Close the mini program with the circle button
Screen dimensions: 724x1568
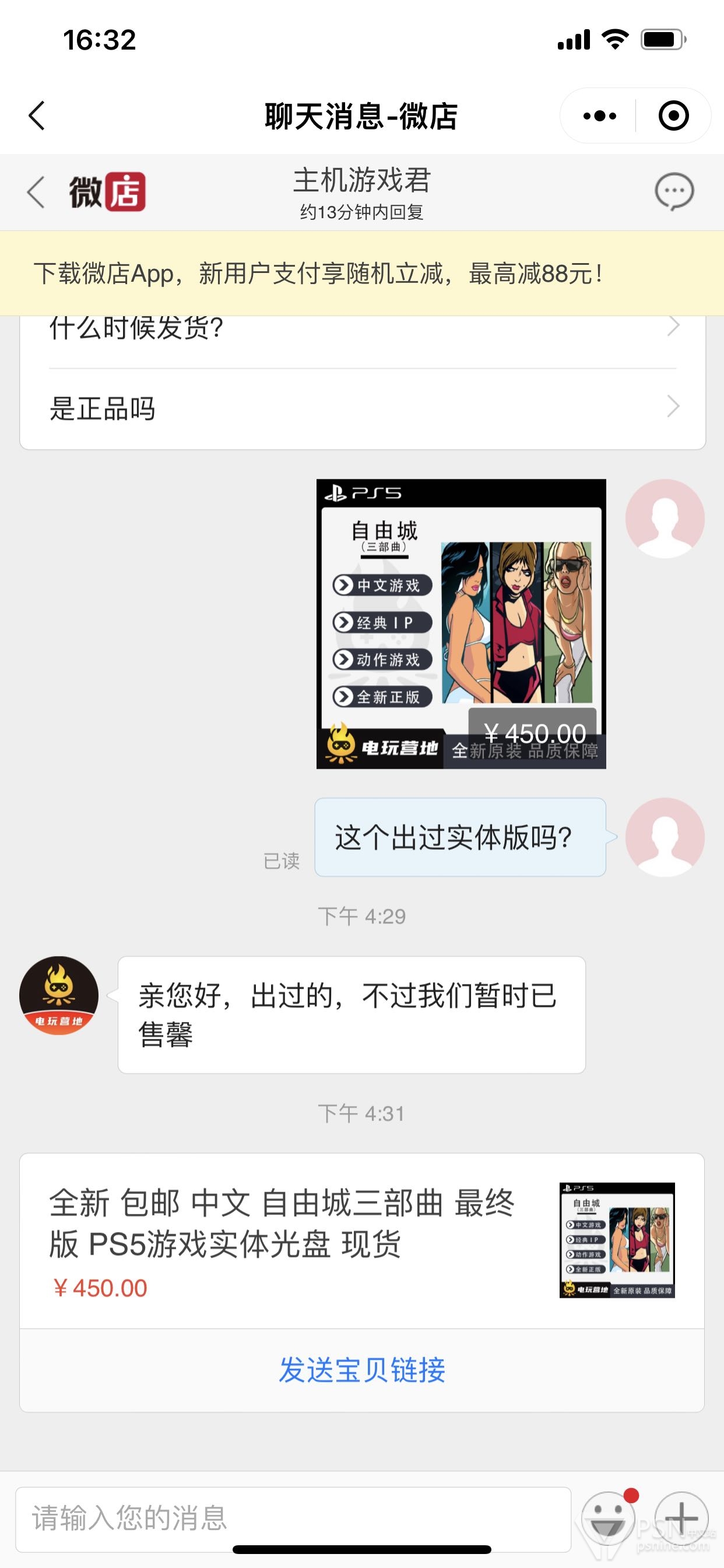pyautogui.click(x=673, y=116)
